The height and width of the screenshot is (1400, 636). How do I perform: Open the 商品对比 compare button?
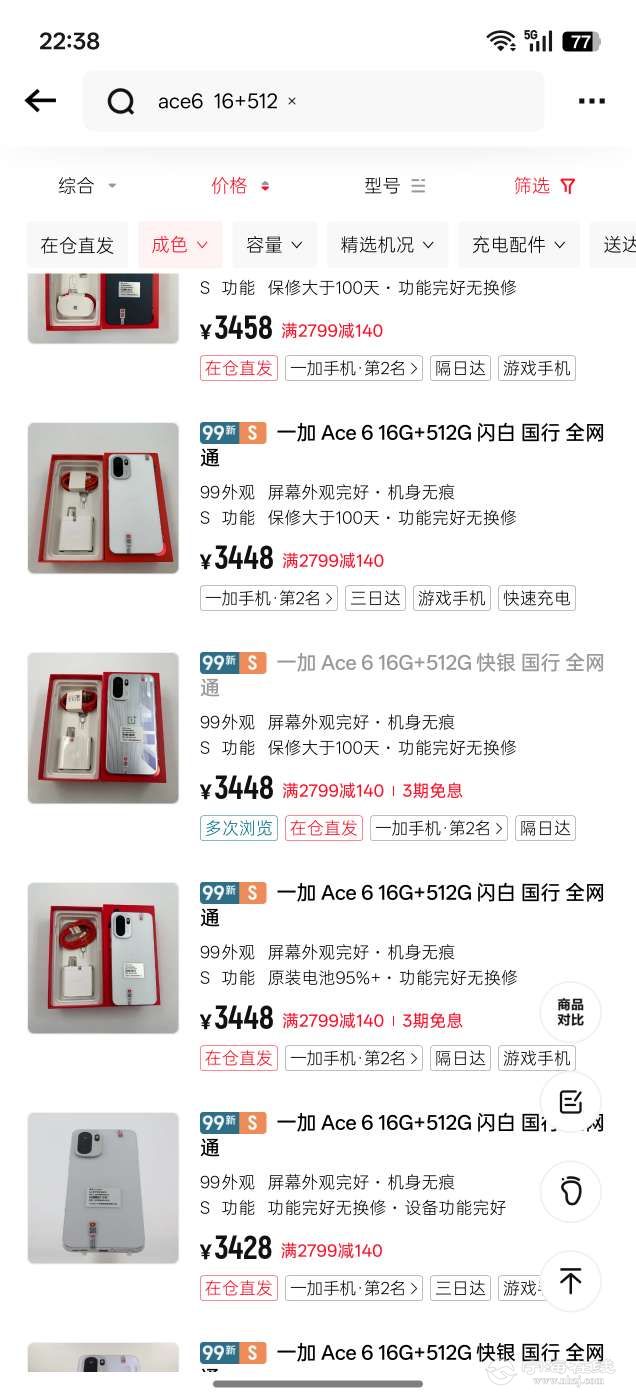570,1012
